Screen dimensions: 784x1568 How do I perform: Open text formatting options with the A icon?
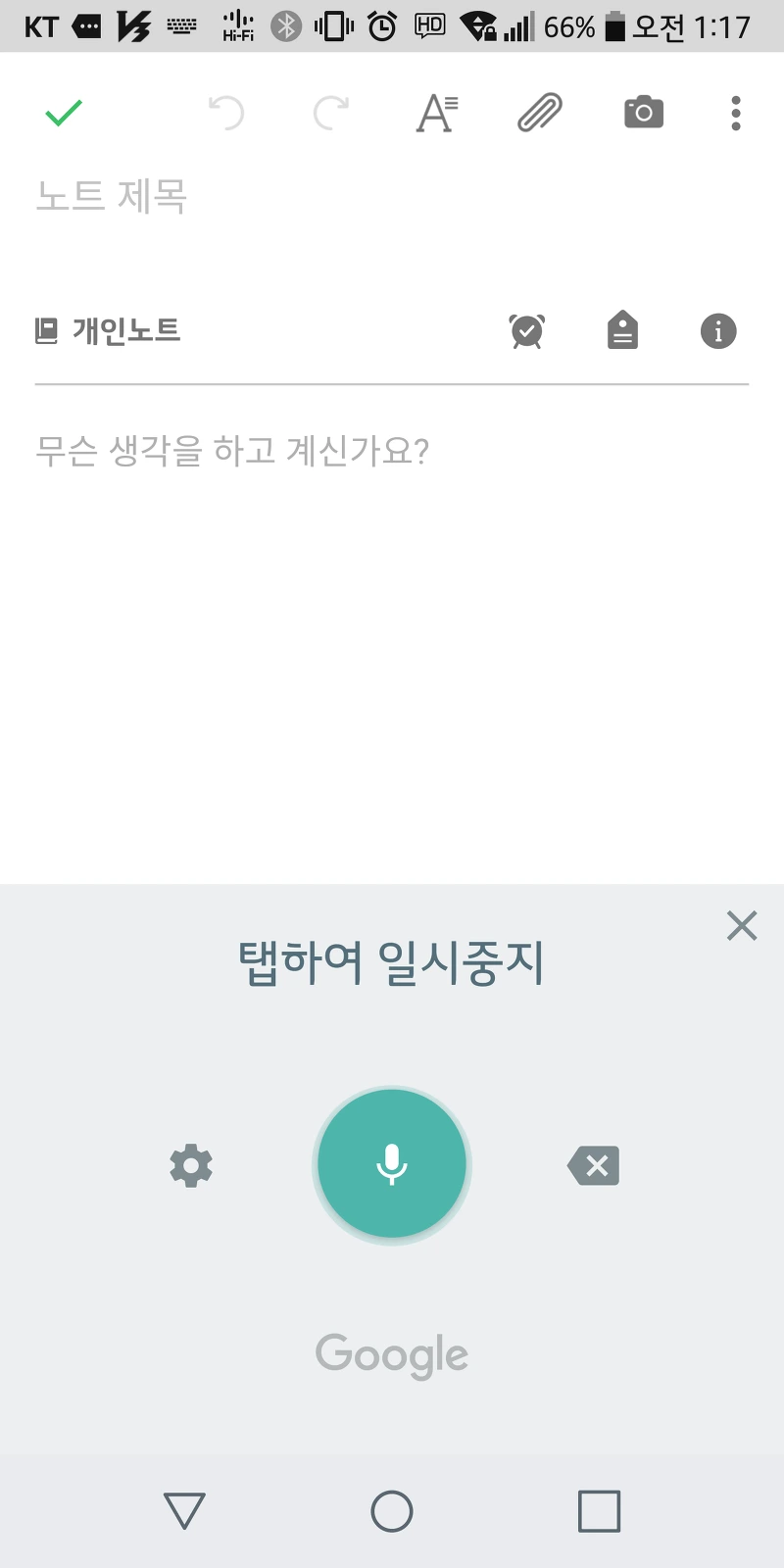pyautogui.click(x=436, y=113)
